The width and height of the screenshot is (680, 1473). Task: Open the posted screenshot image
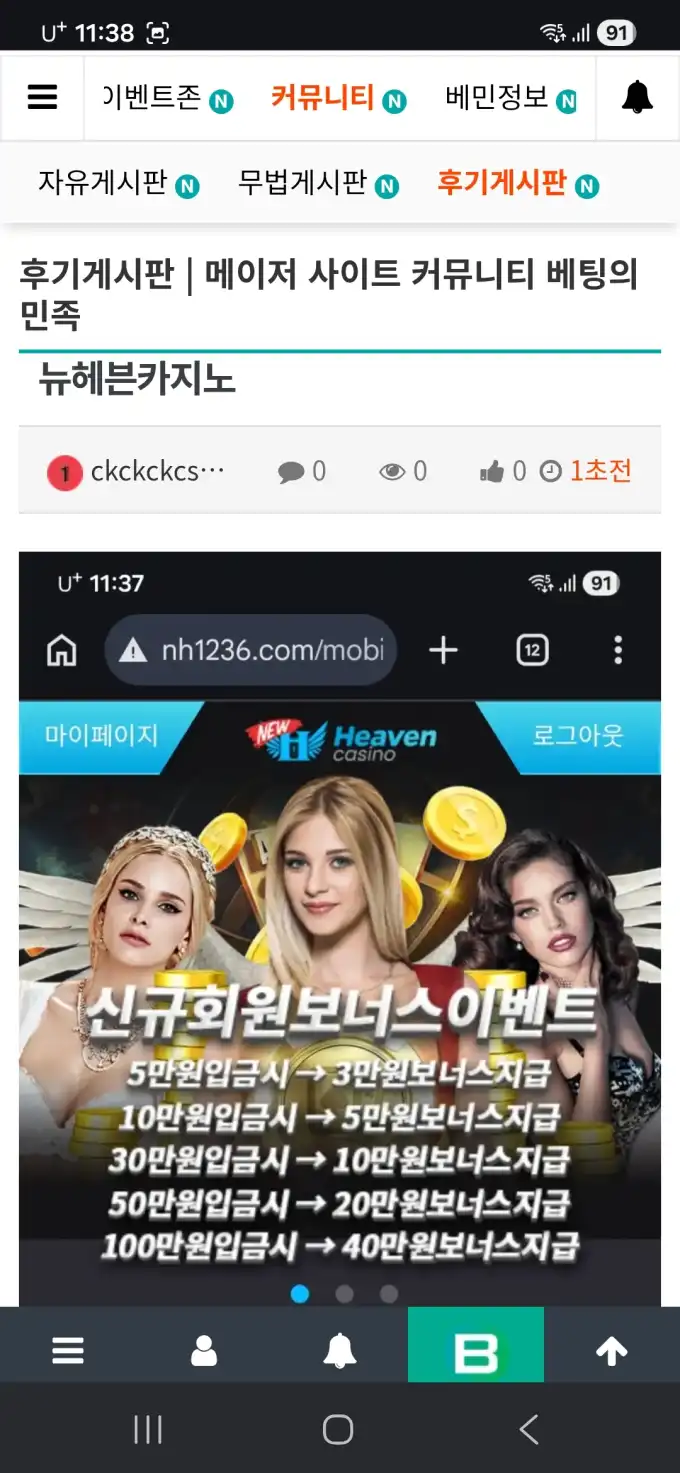[340, 928]
